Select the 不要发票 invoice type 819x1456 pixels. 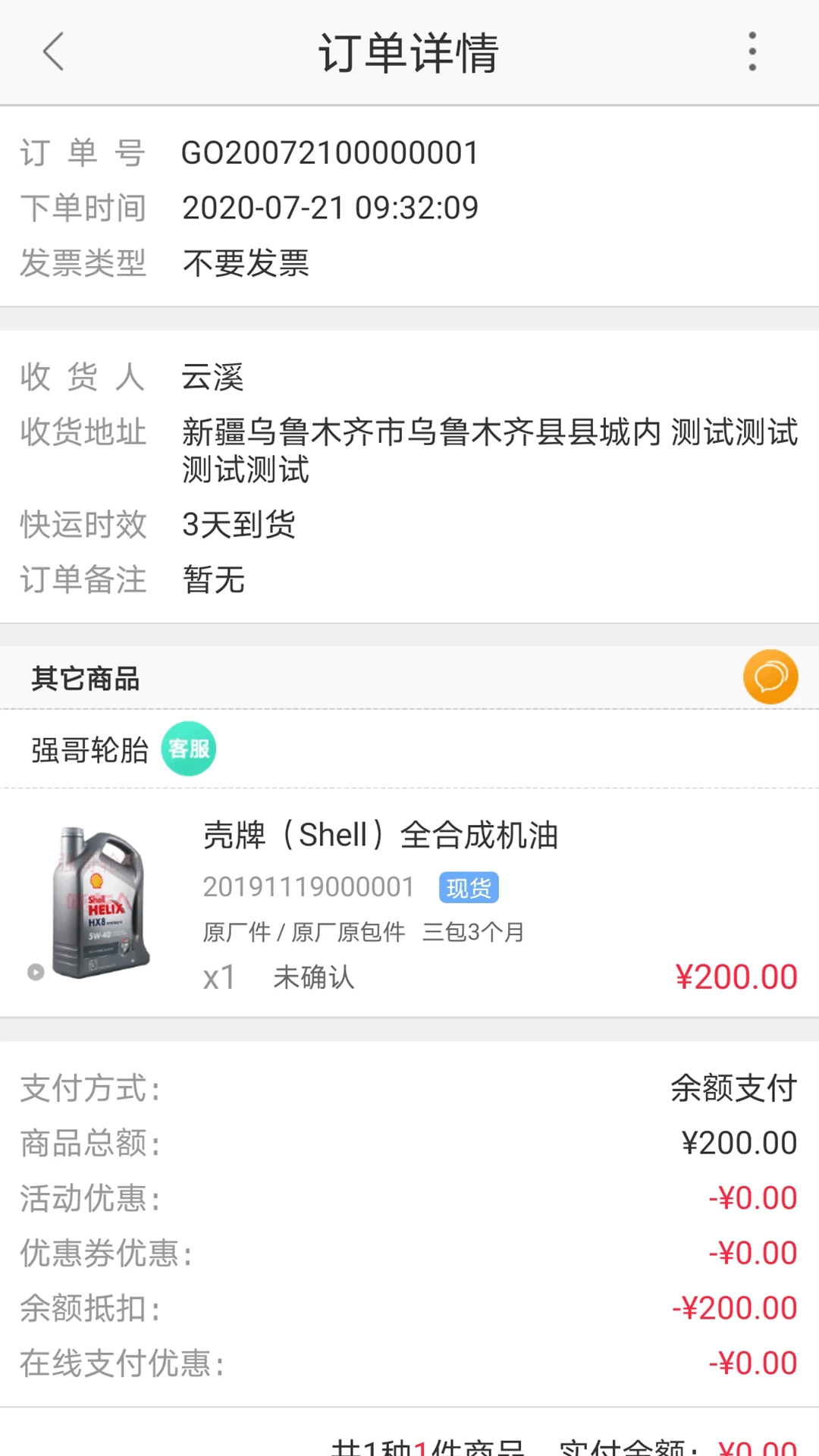point(246,263)
